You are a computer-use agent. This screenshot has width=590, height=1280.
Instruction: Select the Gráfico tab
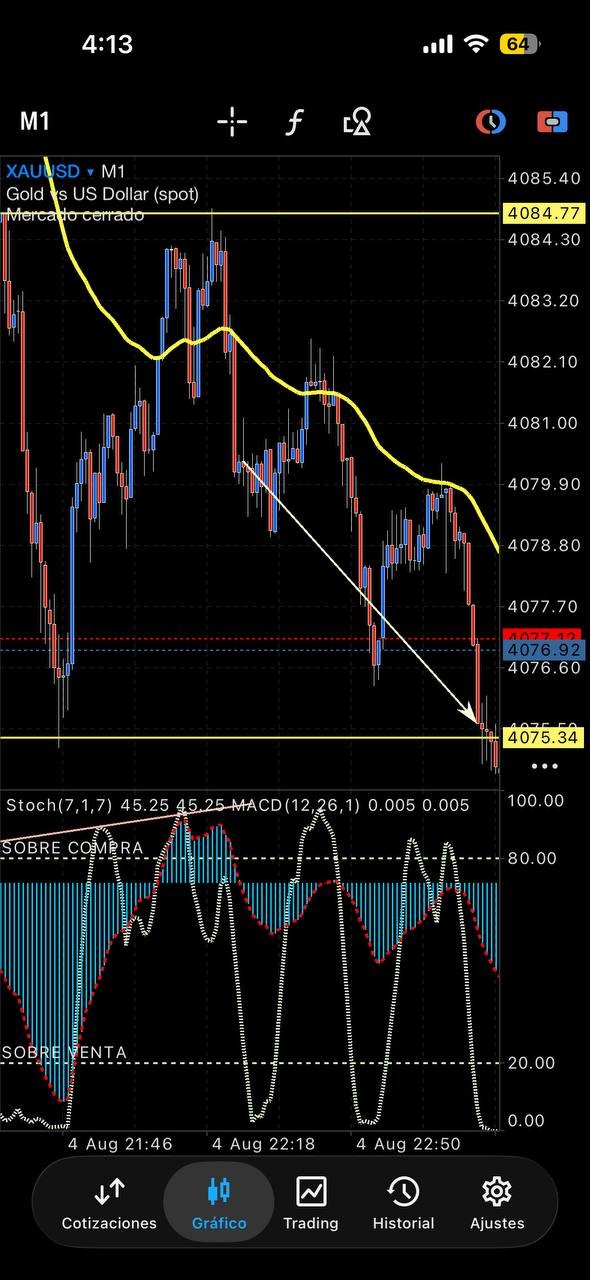tap(218, 1203)
